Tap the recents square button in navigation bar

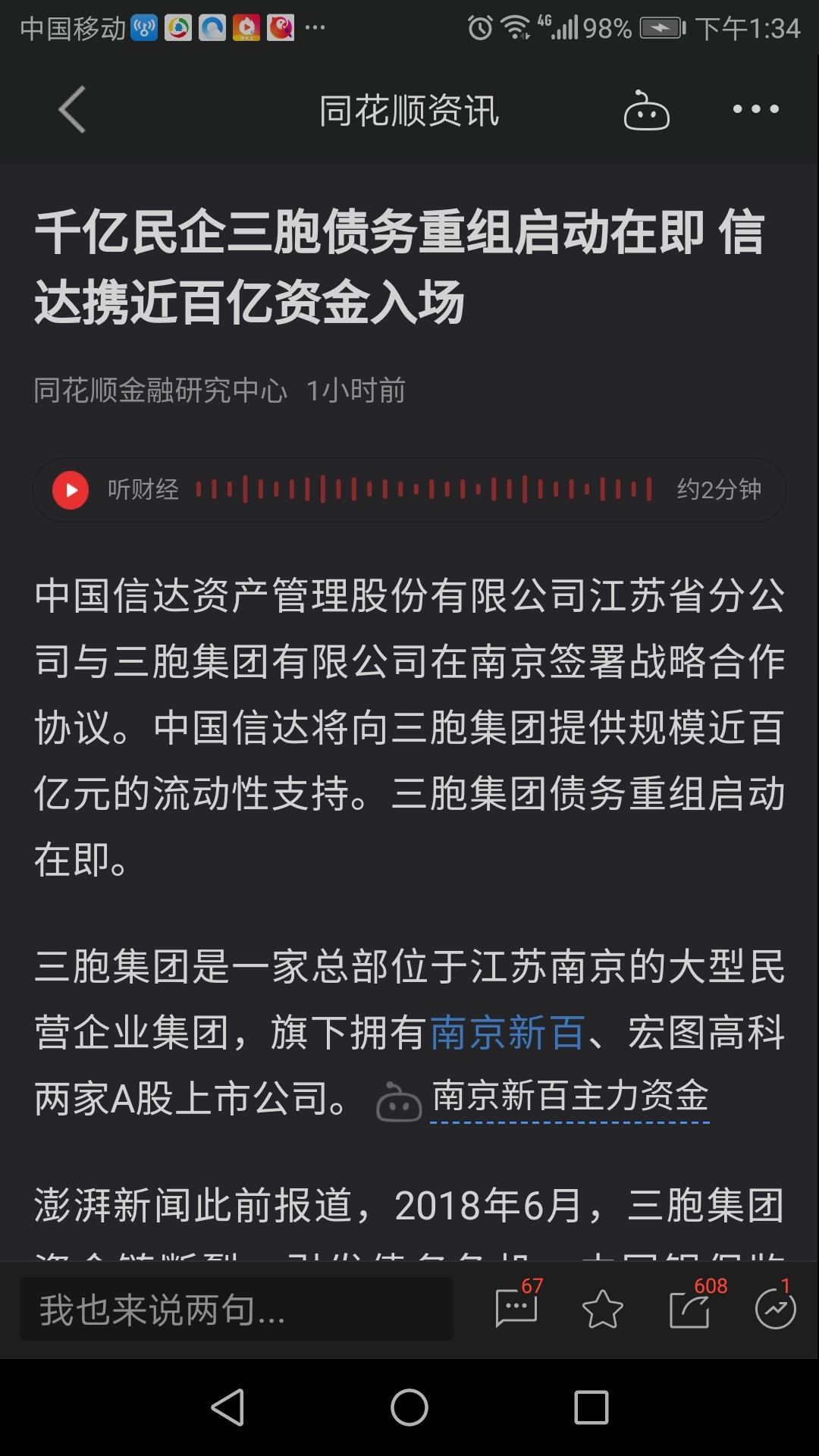click(x=591, y=1407)
